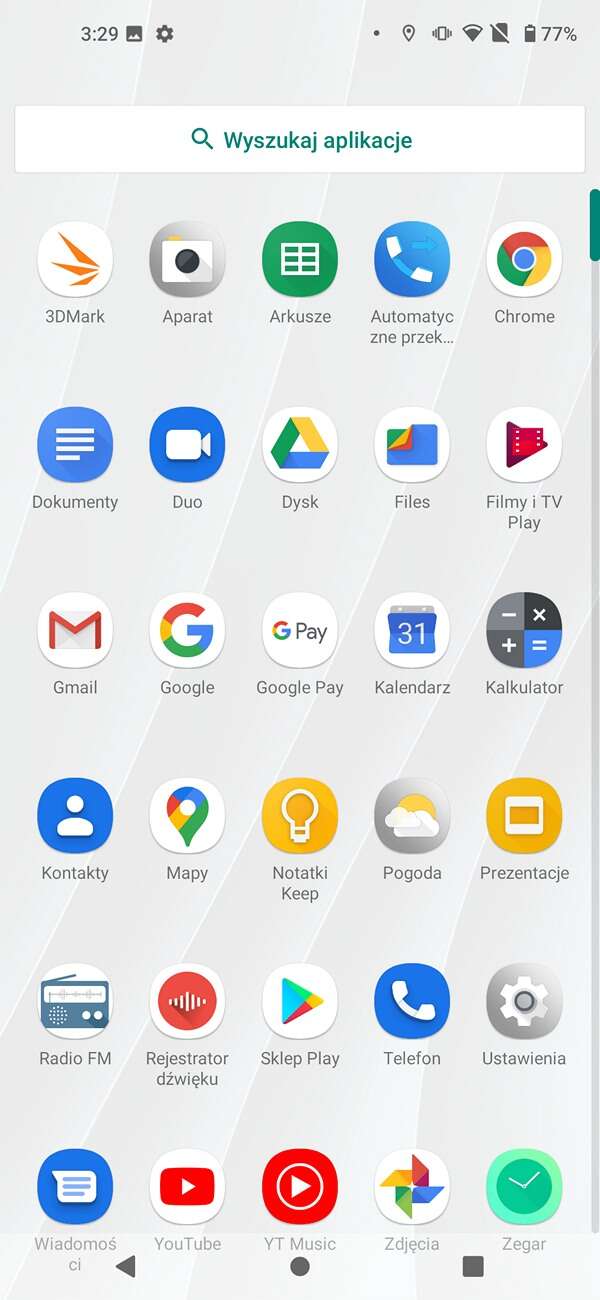Image resolution: width=600 pixels, height=1300 pixels.
Task: Tap the system back button
Action: pos(126,1267)
